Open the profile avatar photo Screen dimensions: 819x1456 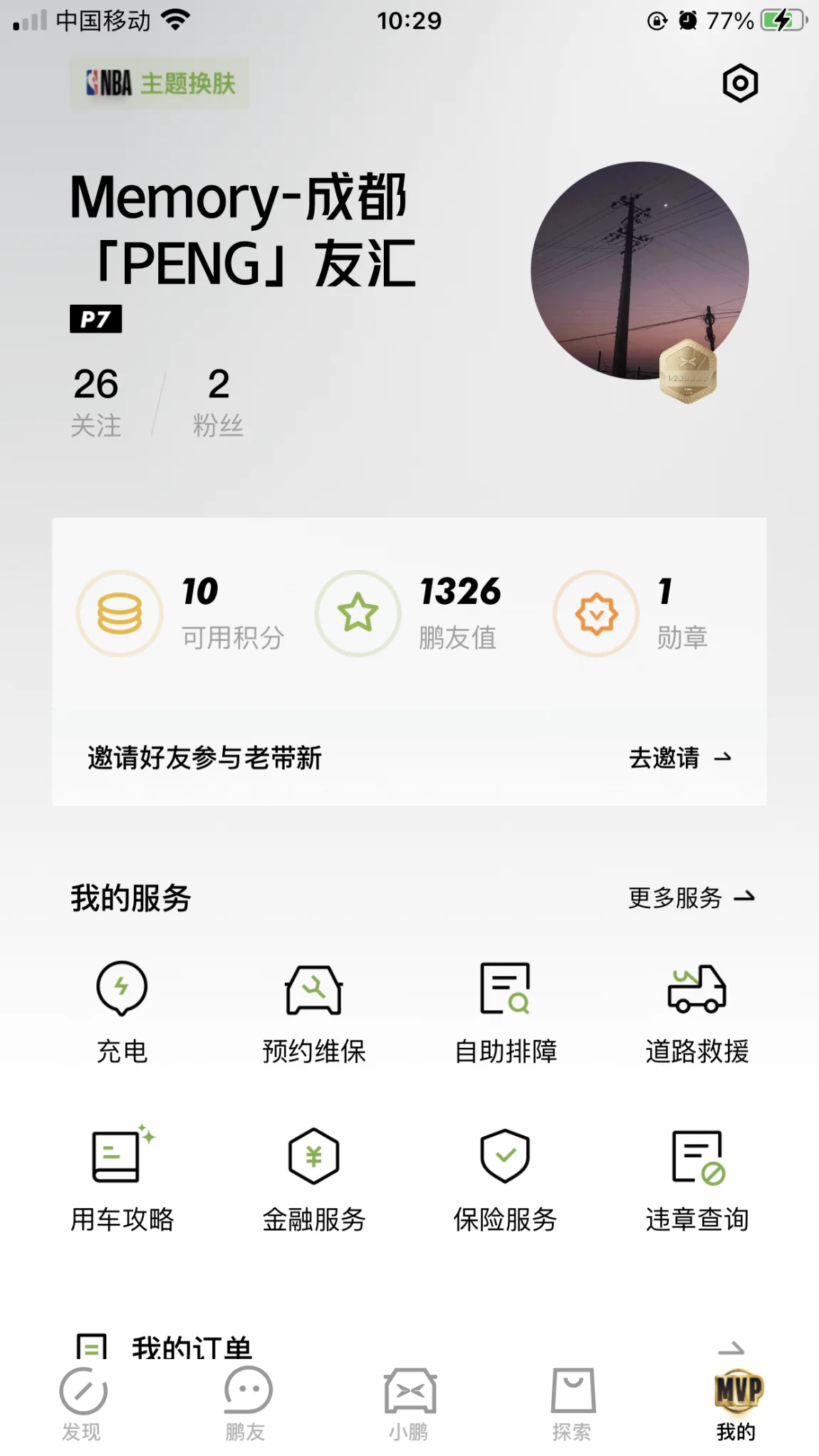640,271
